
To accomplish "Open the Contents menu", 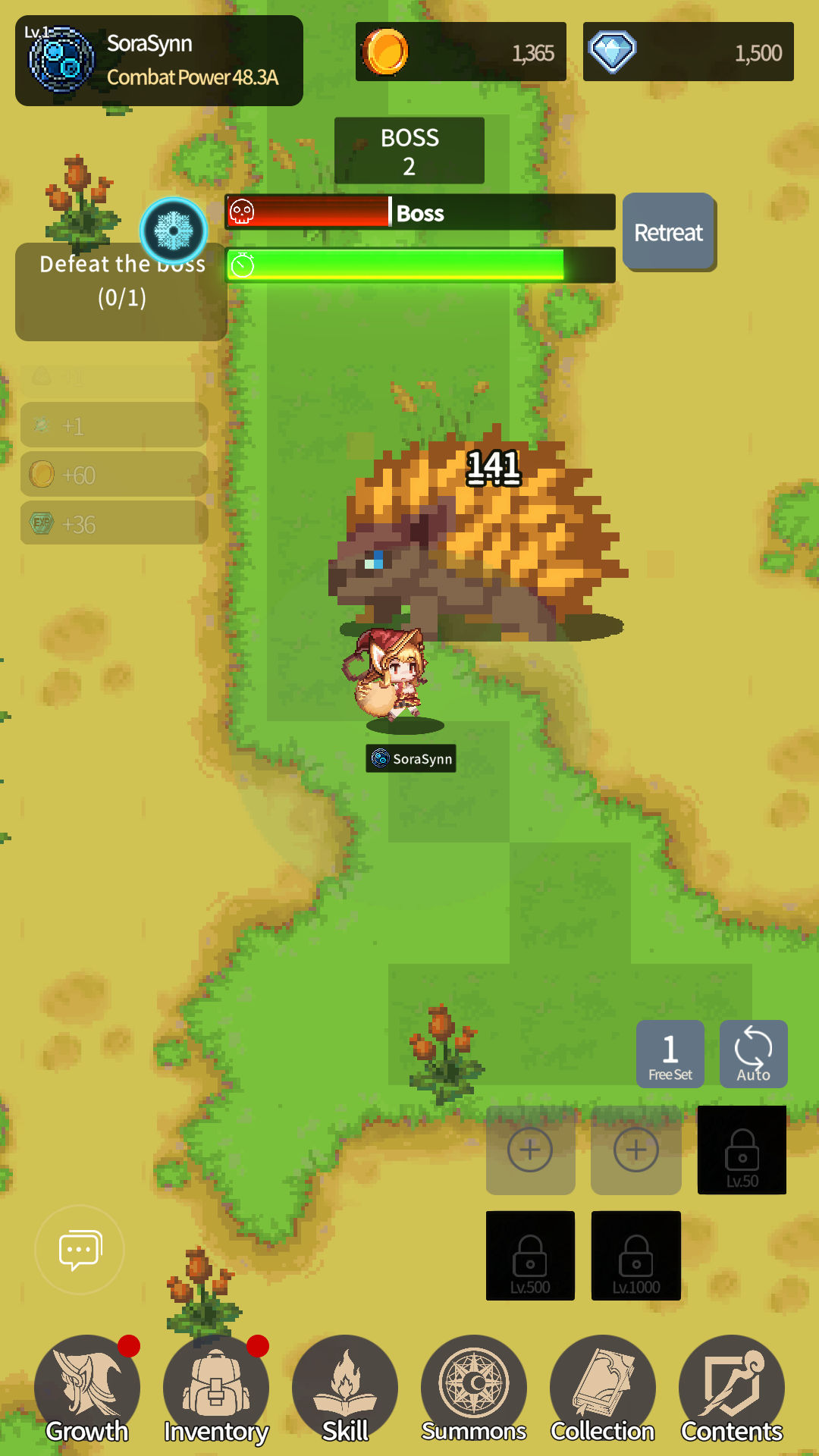I will [732, 1389].
